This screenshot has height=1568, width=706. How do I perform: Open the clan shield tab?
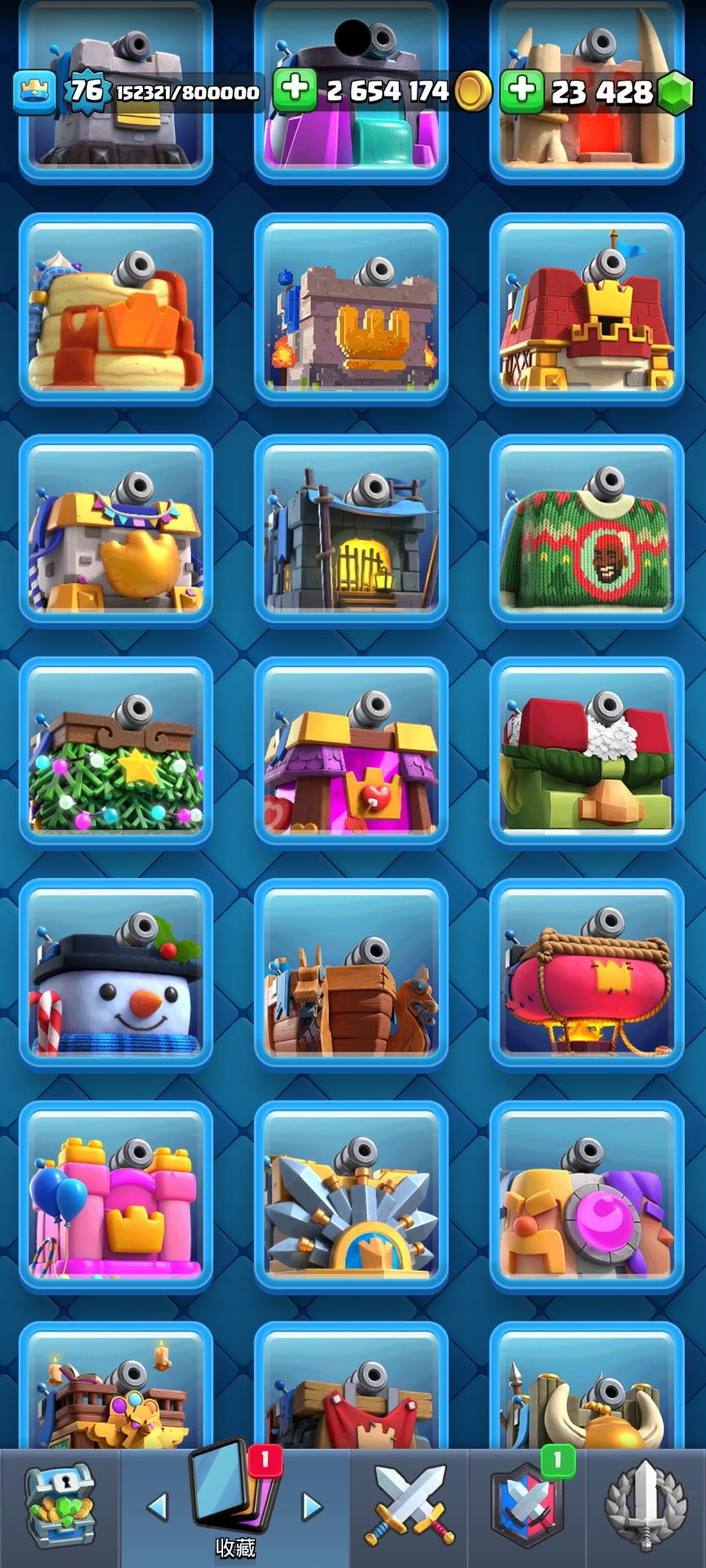tap(528, 1507)
